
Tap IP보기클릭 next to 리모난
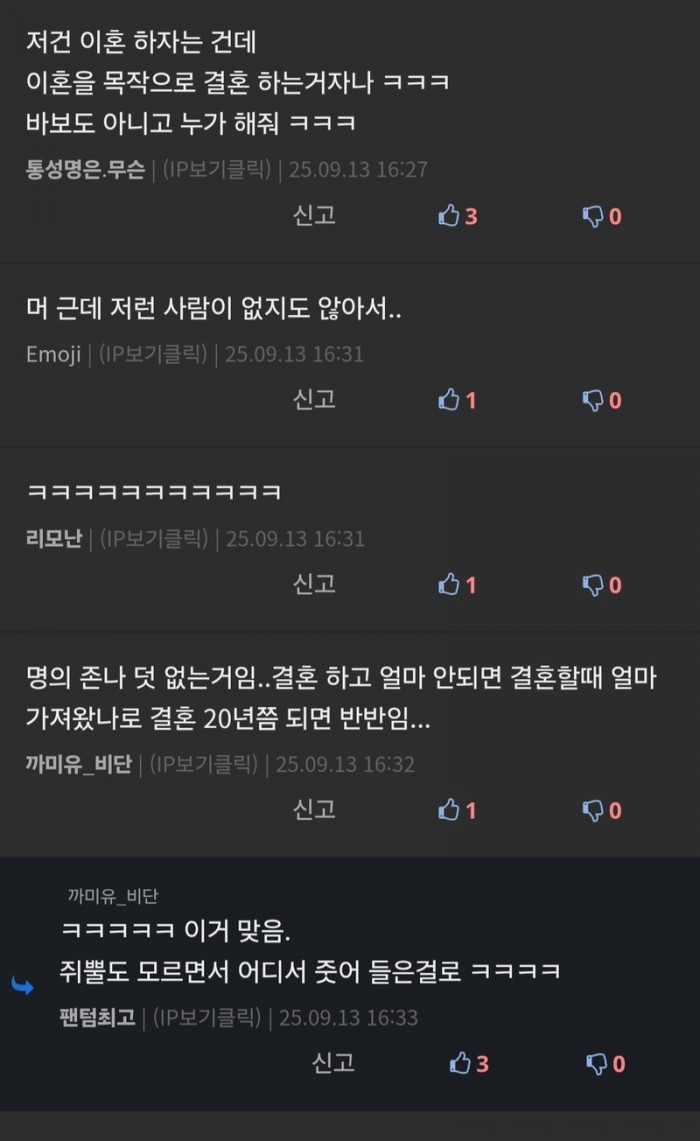pos(154,539)
